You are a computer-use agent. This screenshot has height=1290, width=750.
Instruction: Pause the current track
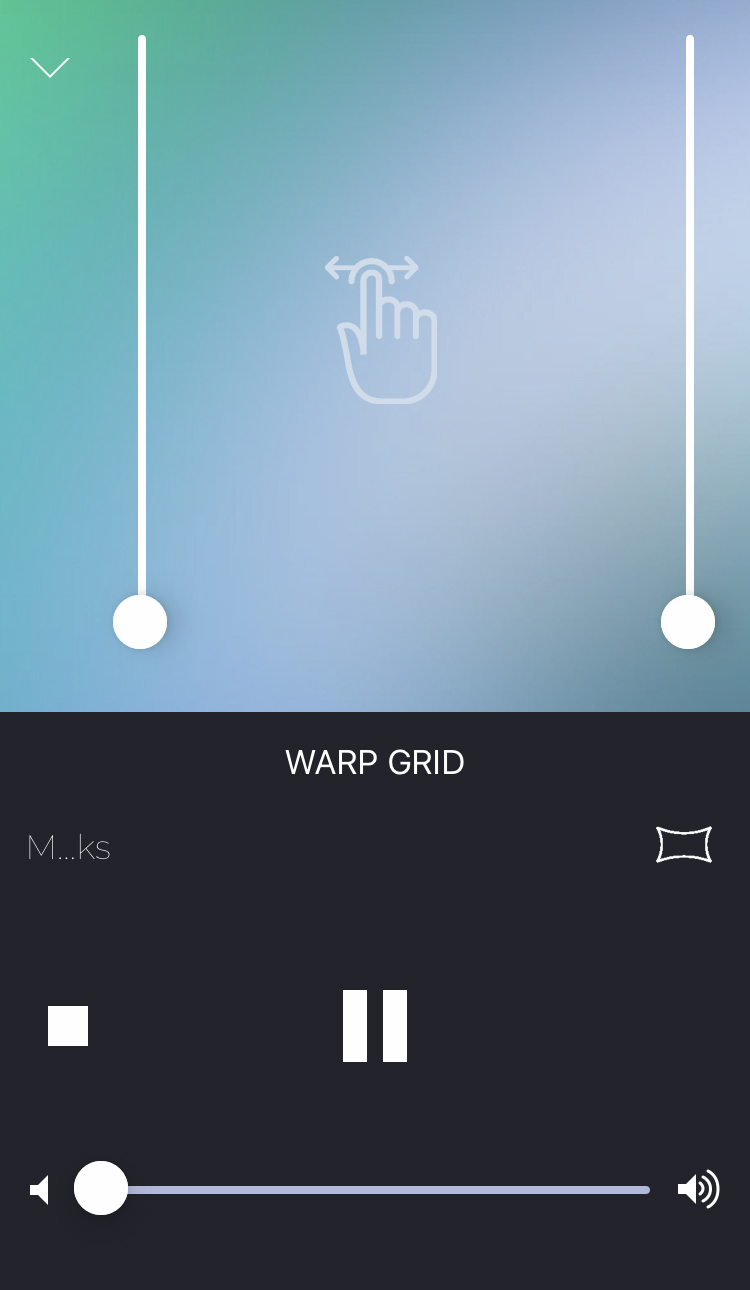[375, 1026]
